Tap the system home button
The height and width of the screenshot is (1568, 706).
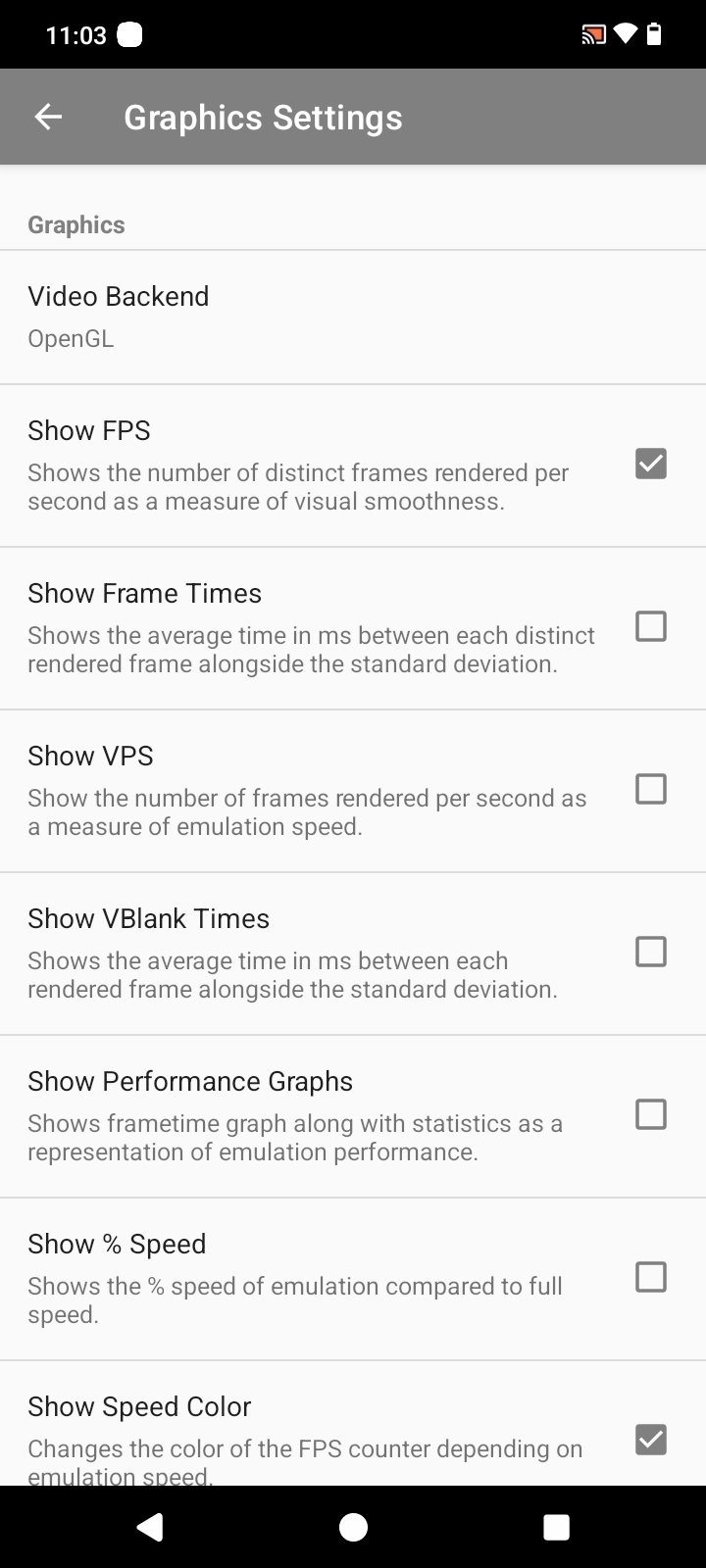pos(353,1527)
